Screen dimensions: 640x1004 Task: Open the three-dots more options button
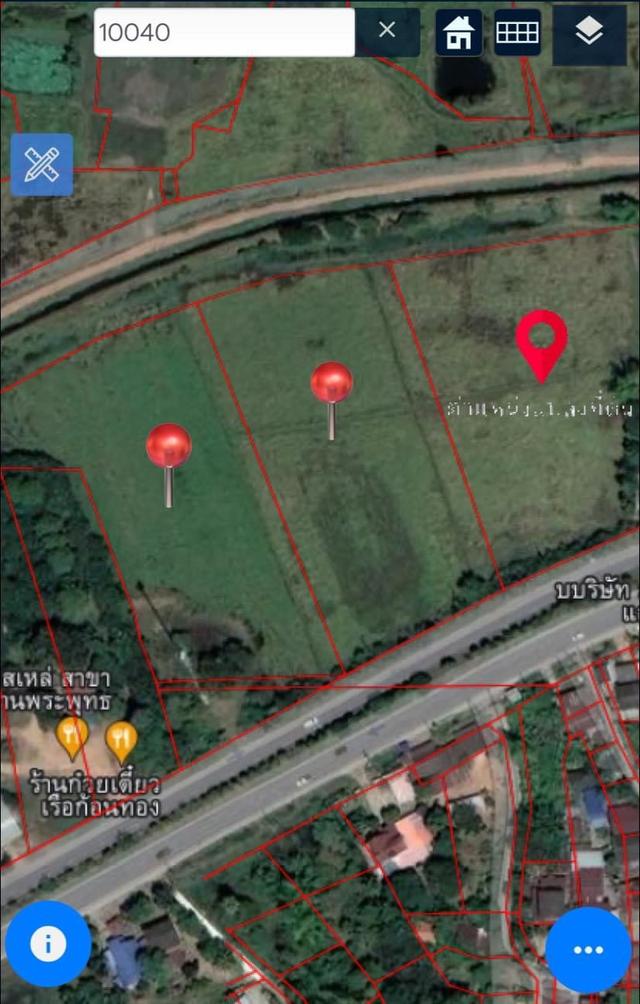[588, 950]
